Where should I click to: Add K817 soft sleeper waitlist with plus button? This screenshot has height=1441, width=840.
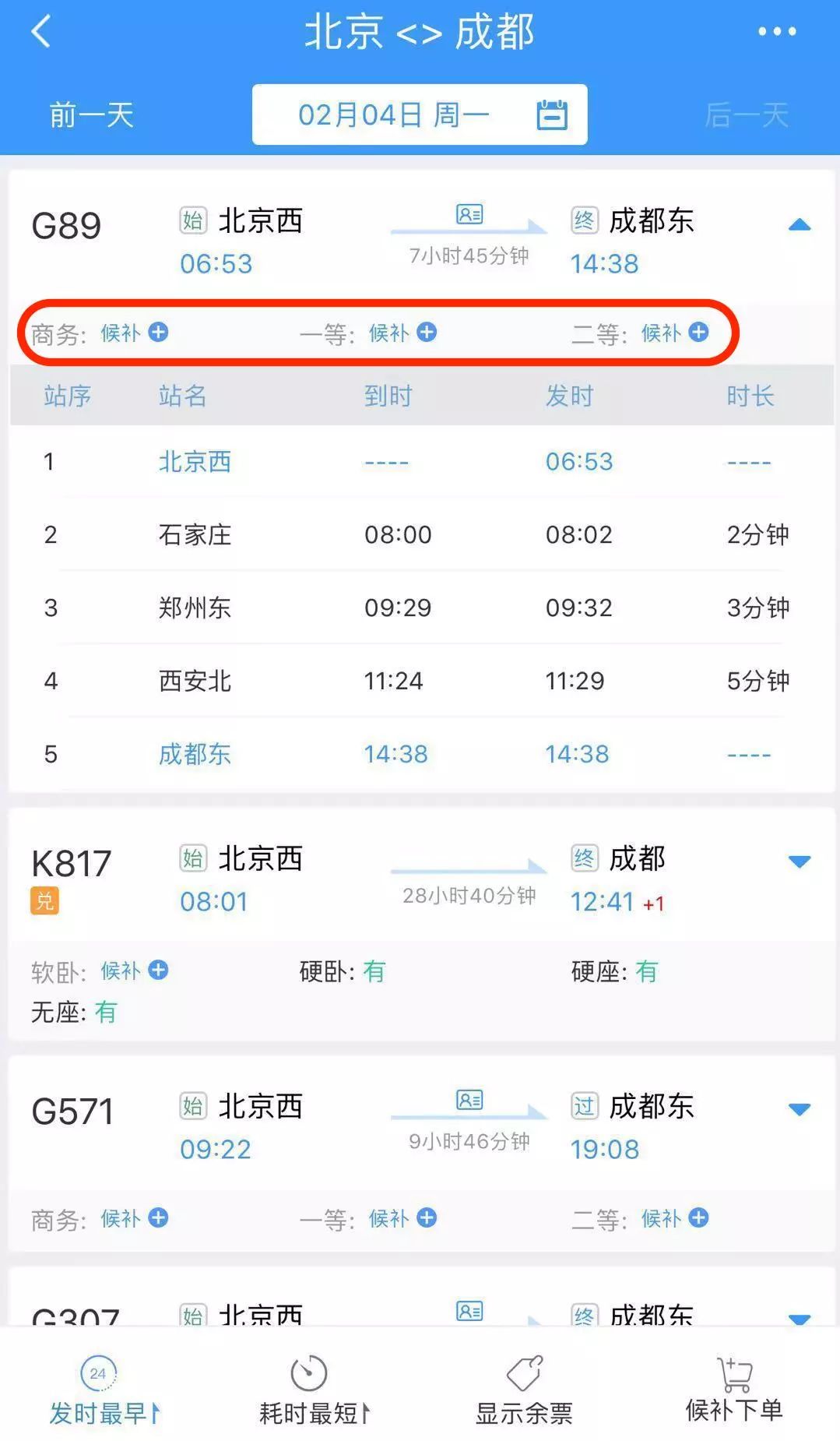tap(160, 971)
